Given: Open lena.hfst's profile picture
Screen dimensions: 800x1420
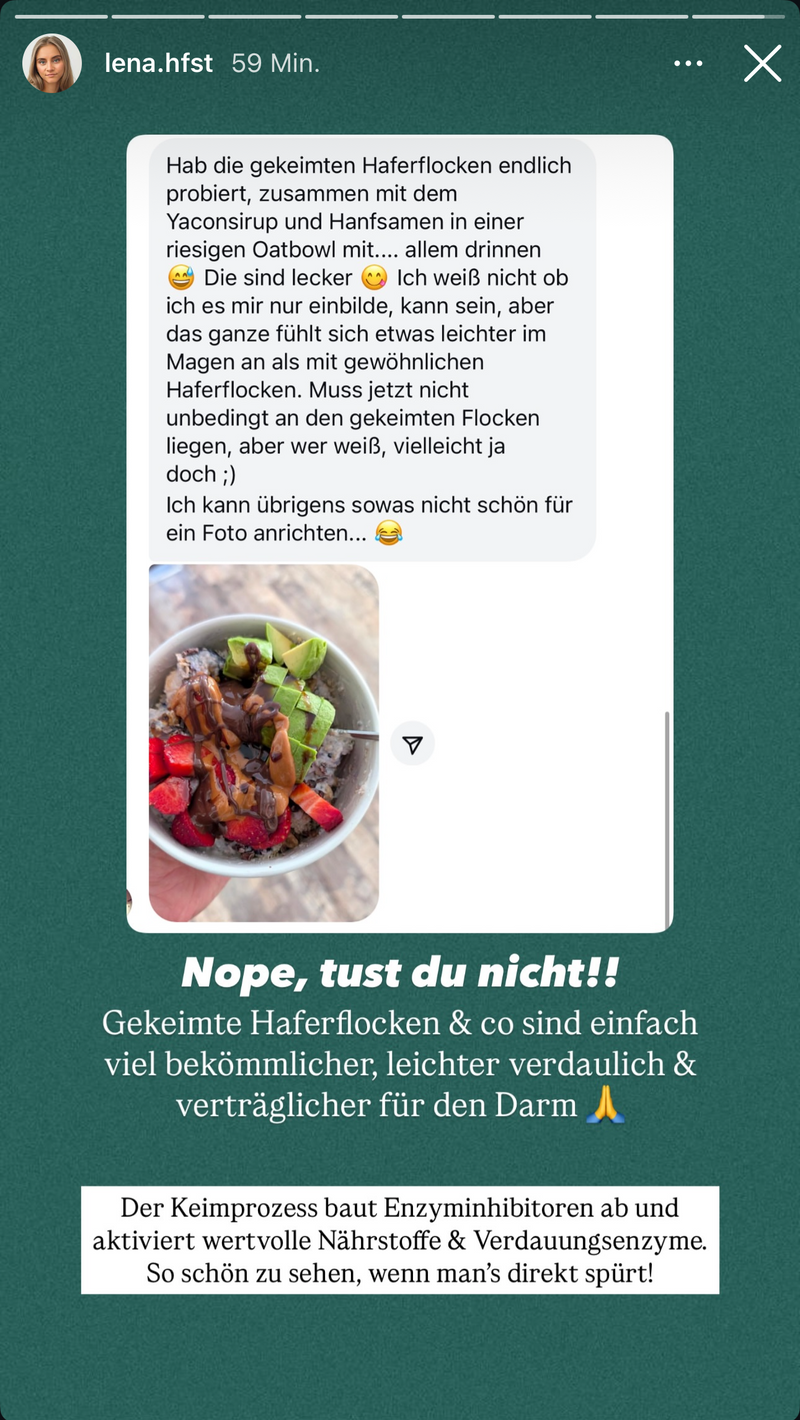Looking at the screenshot, I should 52,64.
